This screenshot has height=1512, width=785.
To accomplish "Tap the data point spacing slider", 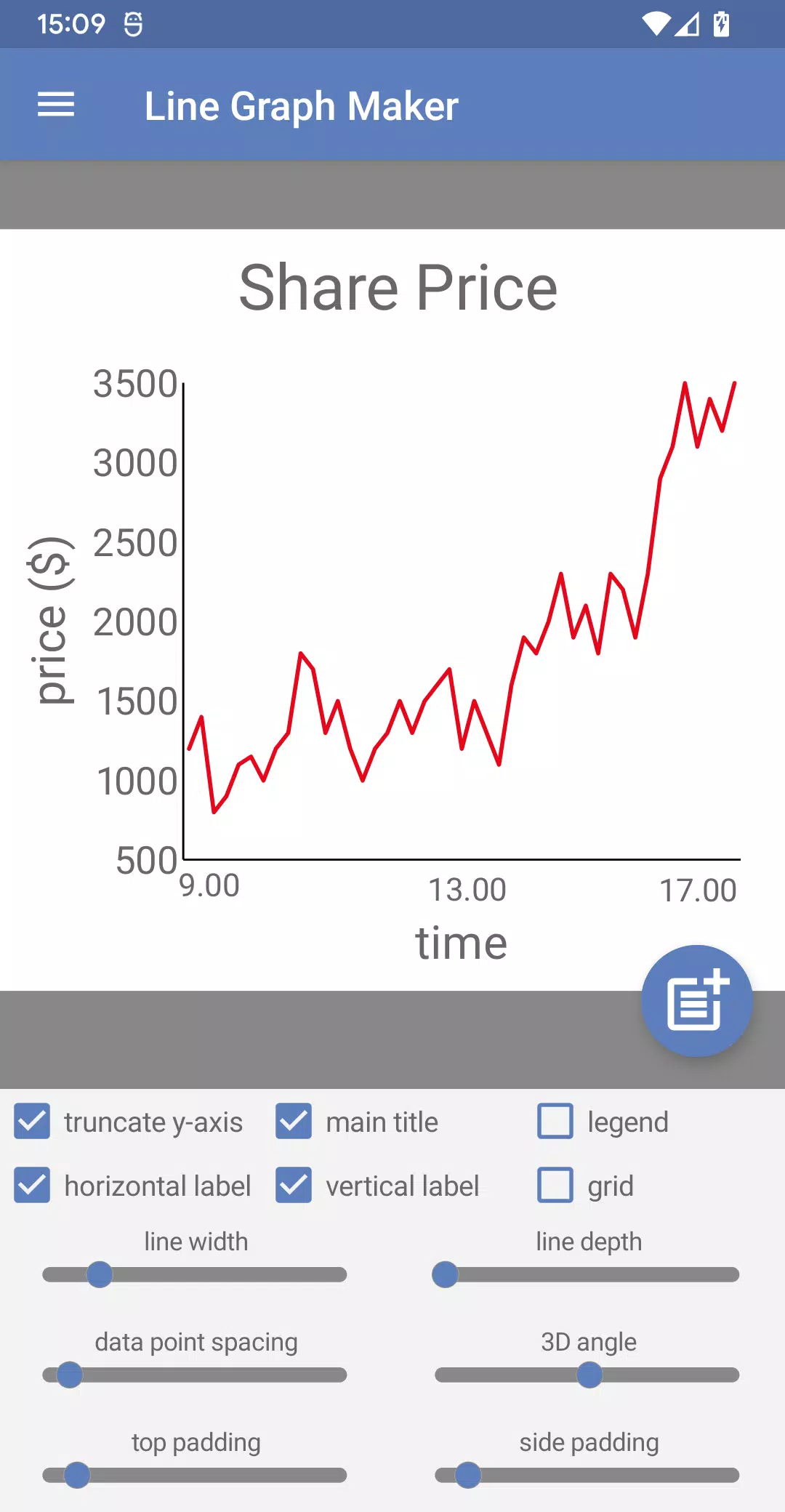I will point(195,1375).
